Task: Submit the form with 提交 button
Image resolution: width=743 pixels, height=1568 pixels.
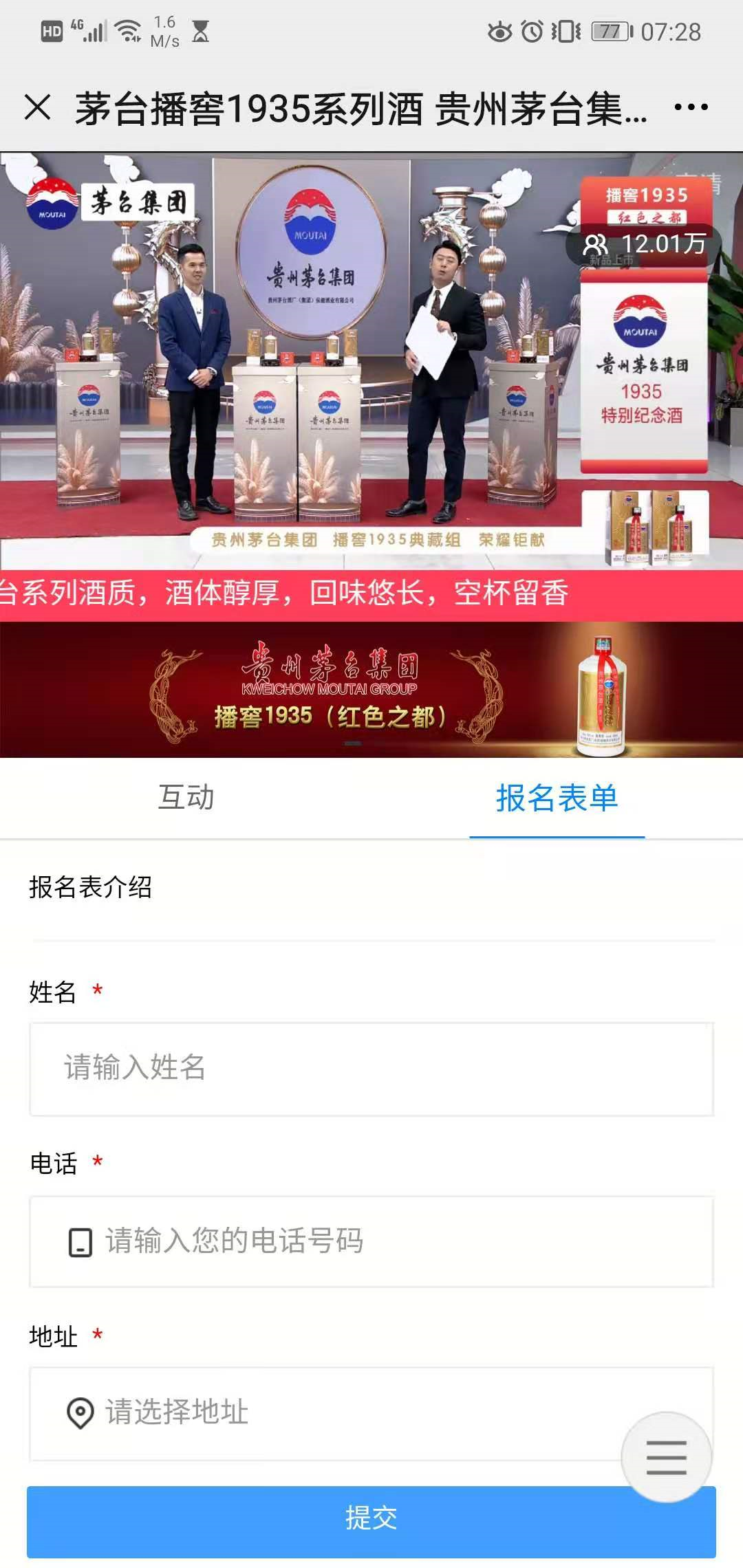Action: pyautogui.click(x=371, y=1522)
